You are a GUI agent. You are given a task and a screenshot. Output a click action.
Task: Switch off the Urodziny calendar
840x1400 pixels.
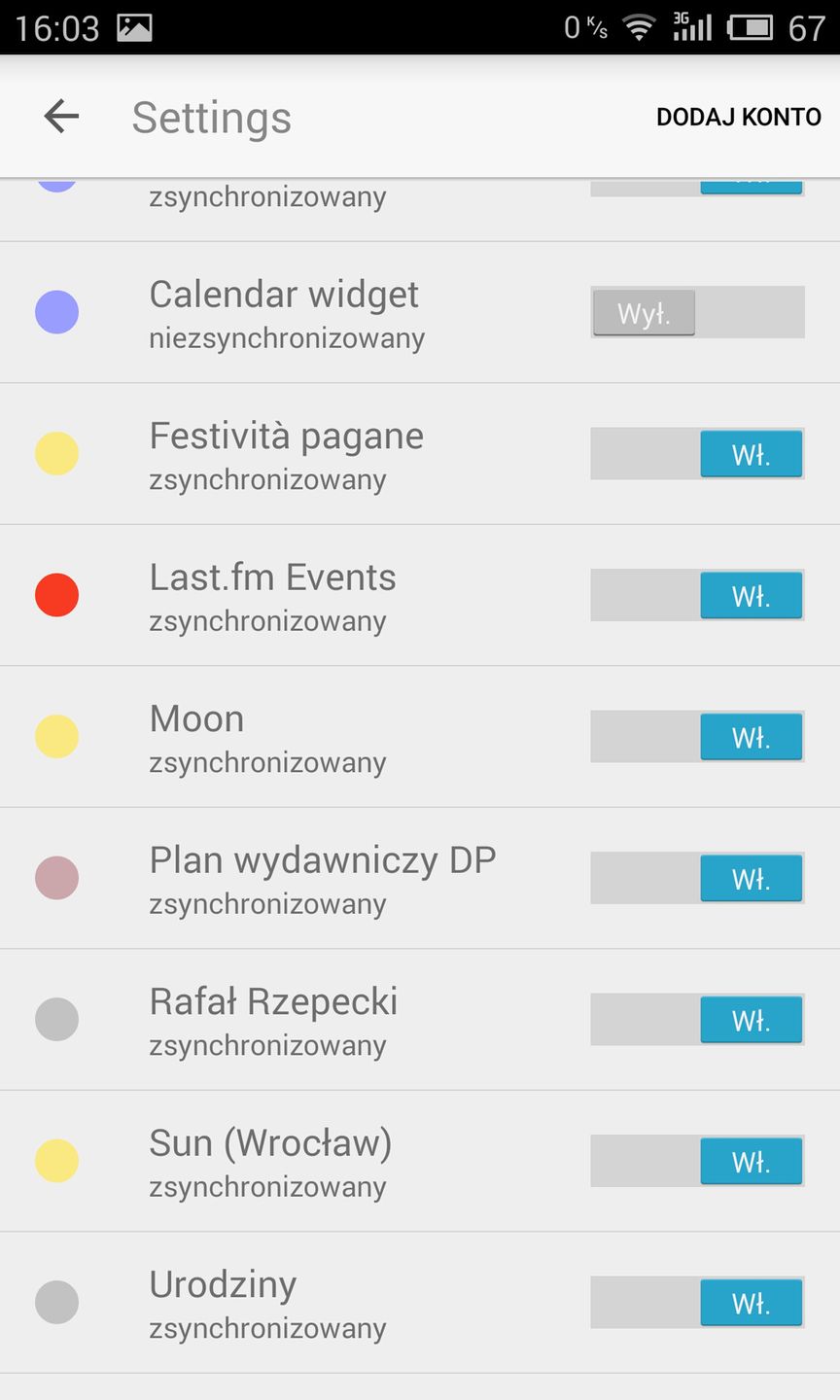point(697,1303)
